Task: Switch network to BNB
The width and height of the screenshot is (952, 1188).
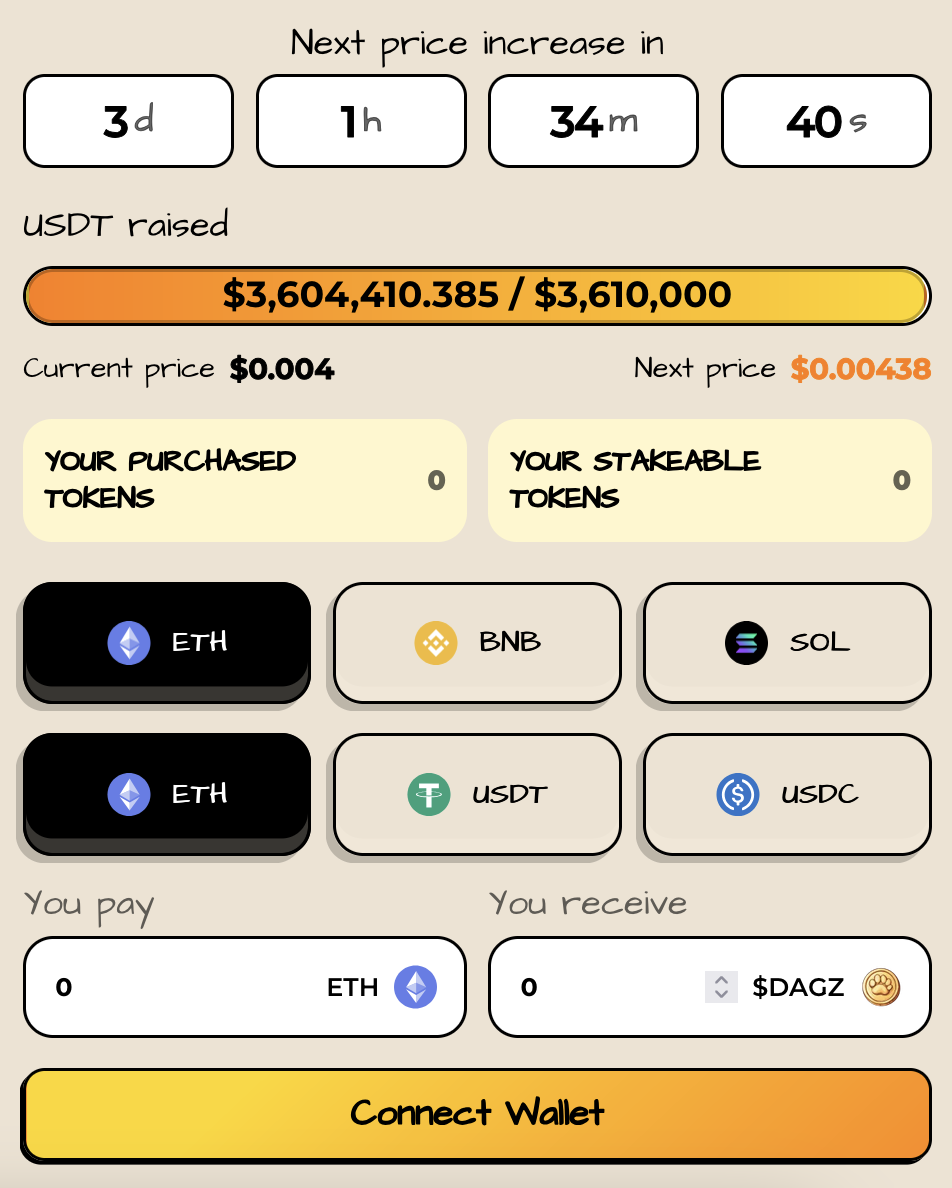Action: coord(477,642)
